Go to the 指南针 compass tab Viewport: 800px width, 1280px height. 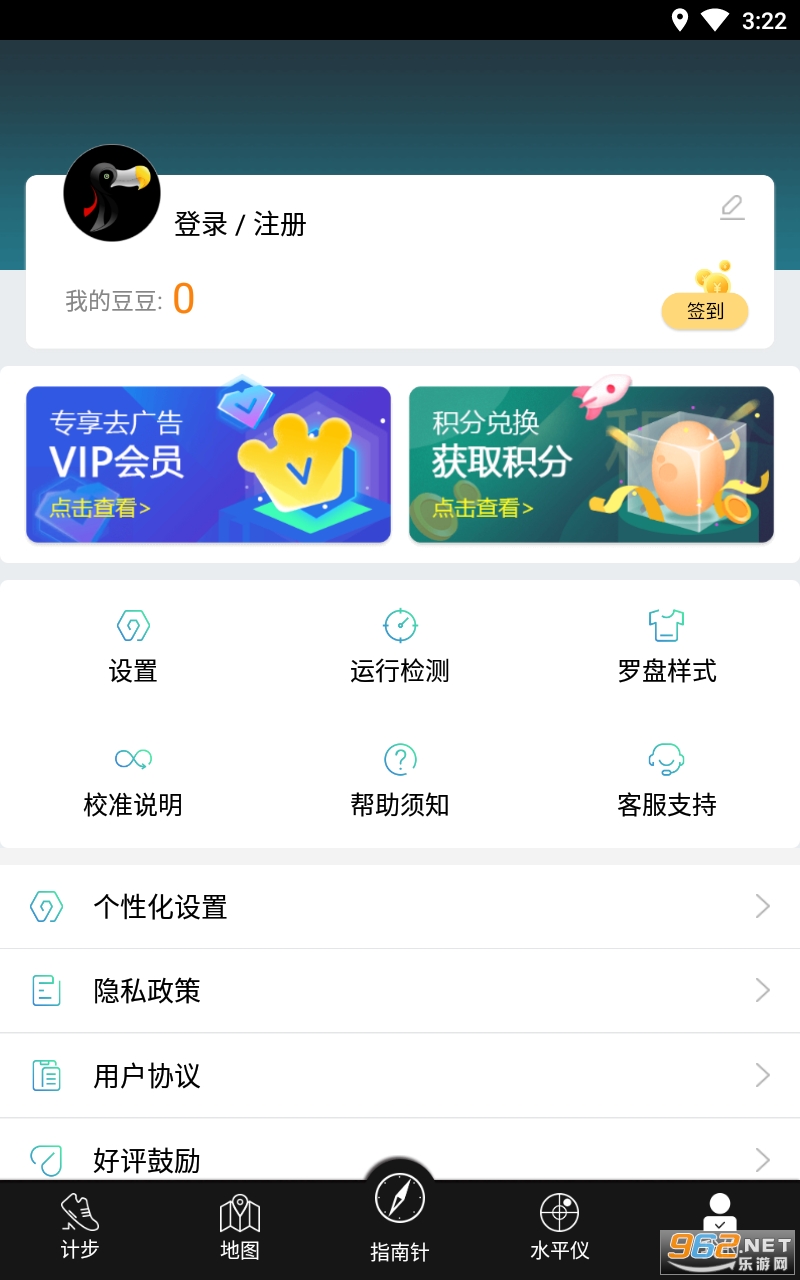coord(400,1215)
